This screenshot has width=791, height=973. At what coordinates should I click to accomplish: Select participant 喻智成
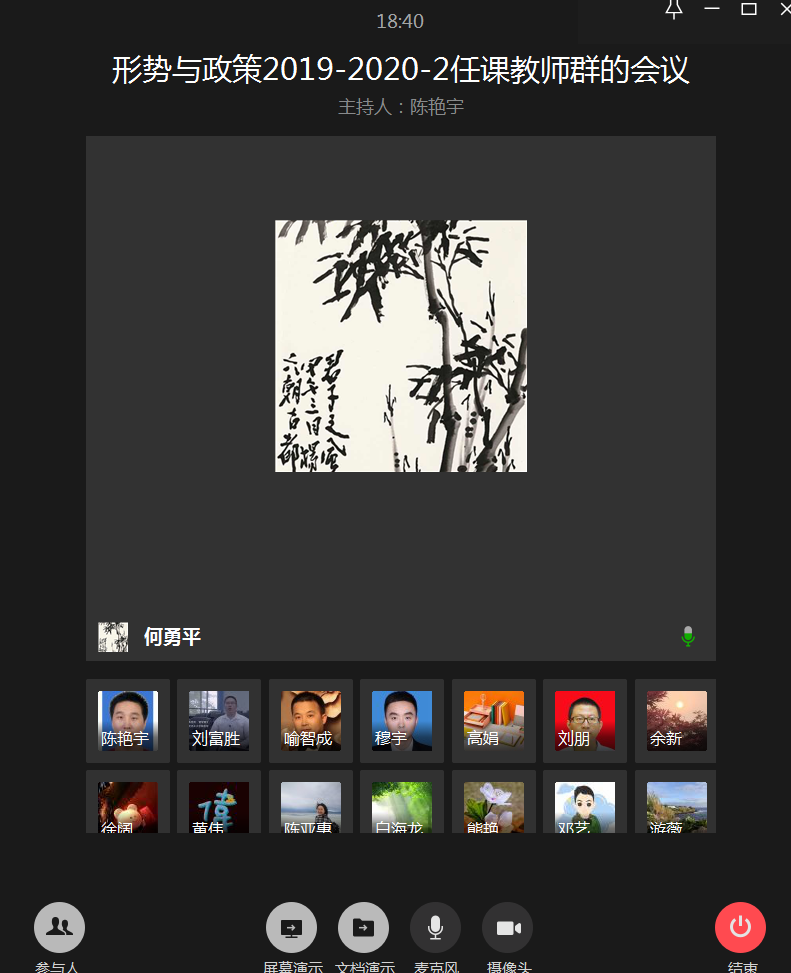click(x=310, y=721)
